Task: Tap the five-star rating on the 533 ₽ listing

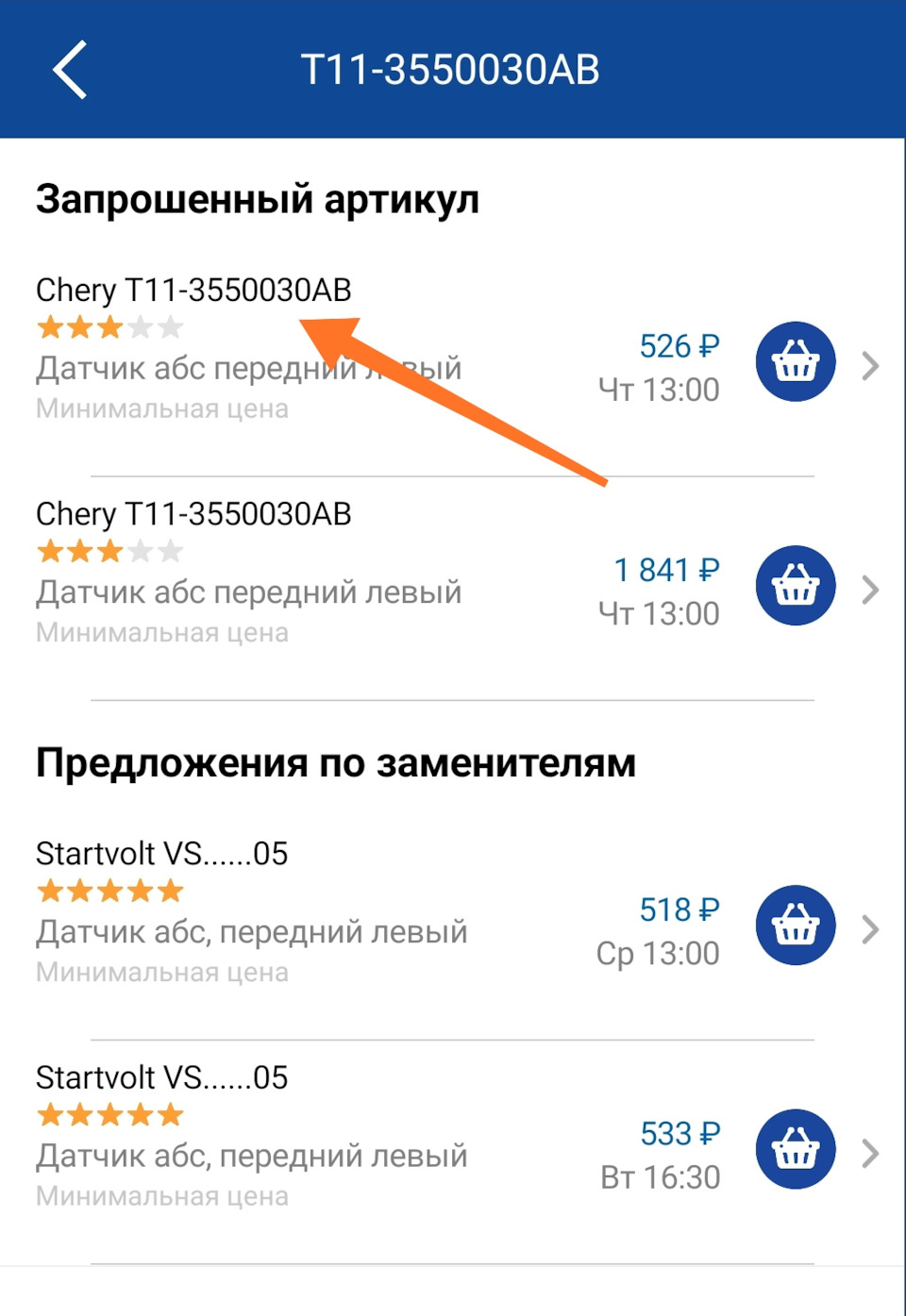Action: 109,1114
